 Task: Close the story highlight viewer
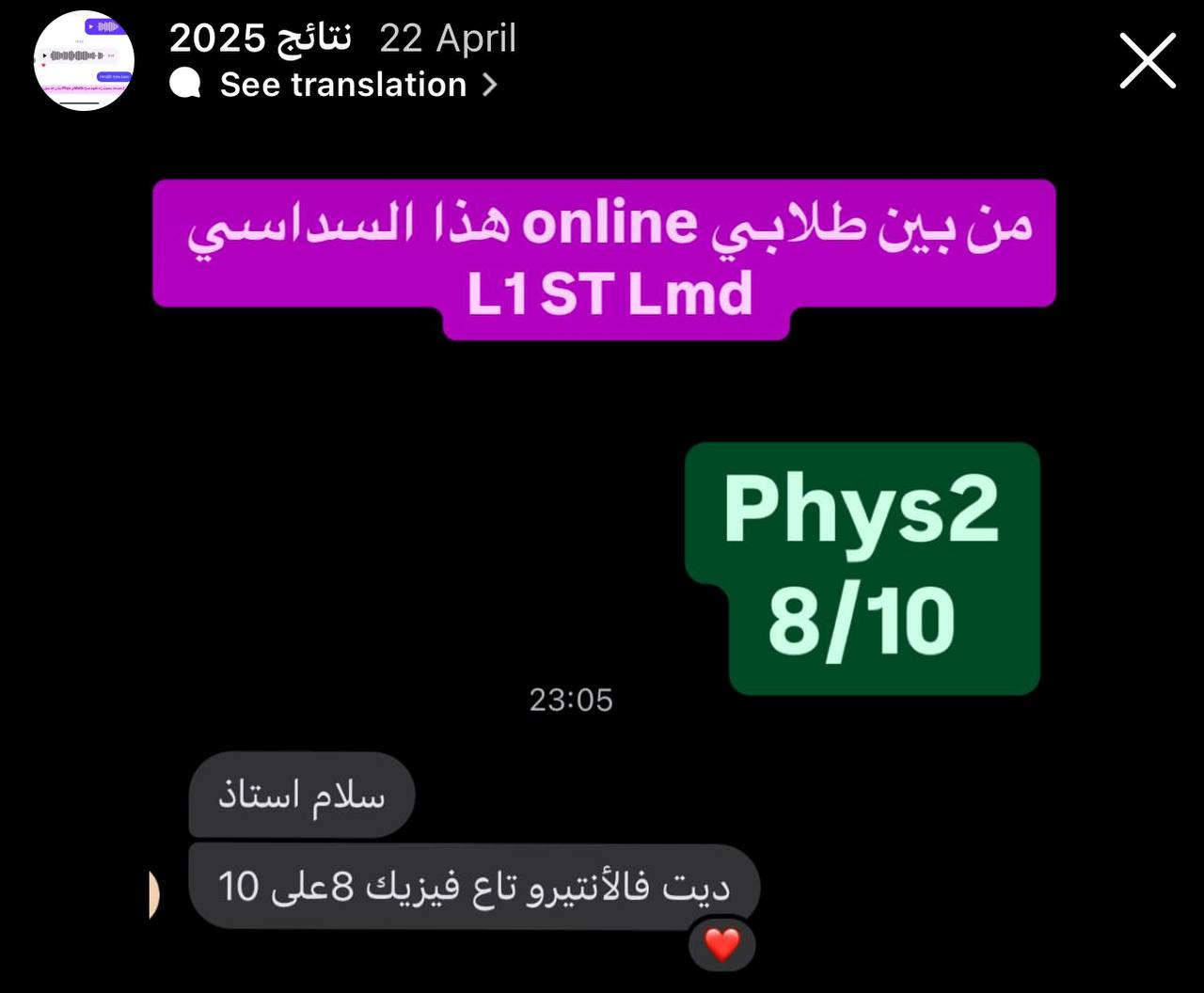tap(1148, 61)
